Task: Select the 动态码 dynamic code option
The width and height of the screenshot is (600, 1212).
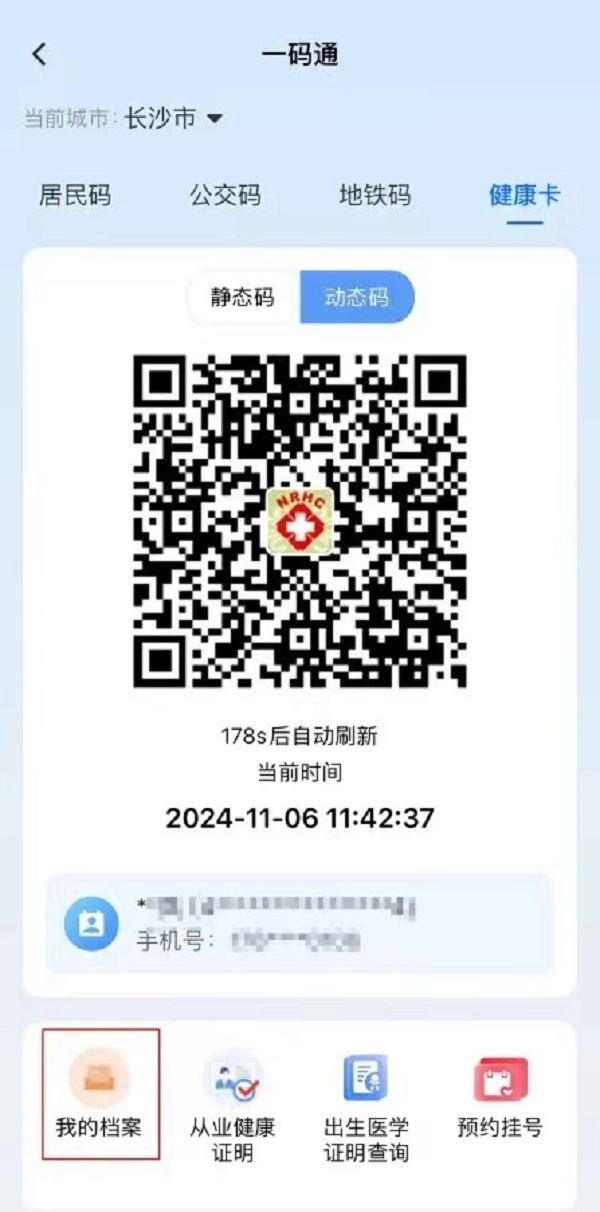Action: coord(356,297)
